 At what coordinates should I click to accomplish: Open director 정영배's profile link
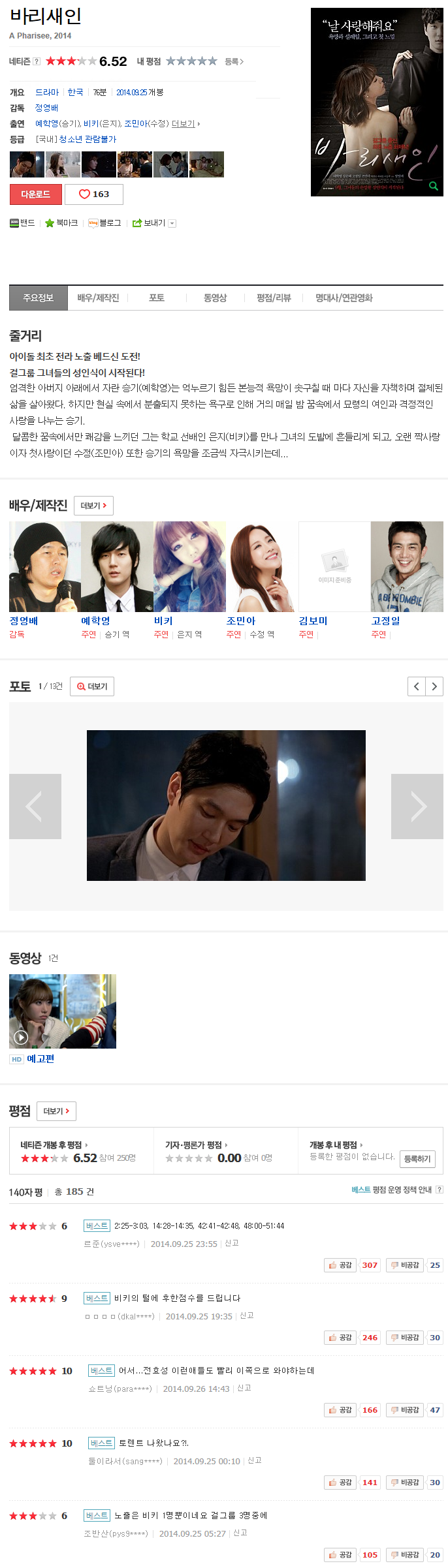pyautogui.click(x=46, y=108)
